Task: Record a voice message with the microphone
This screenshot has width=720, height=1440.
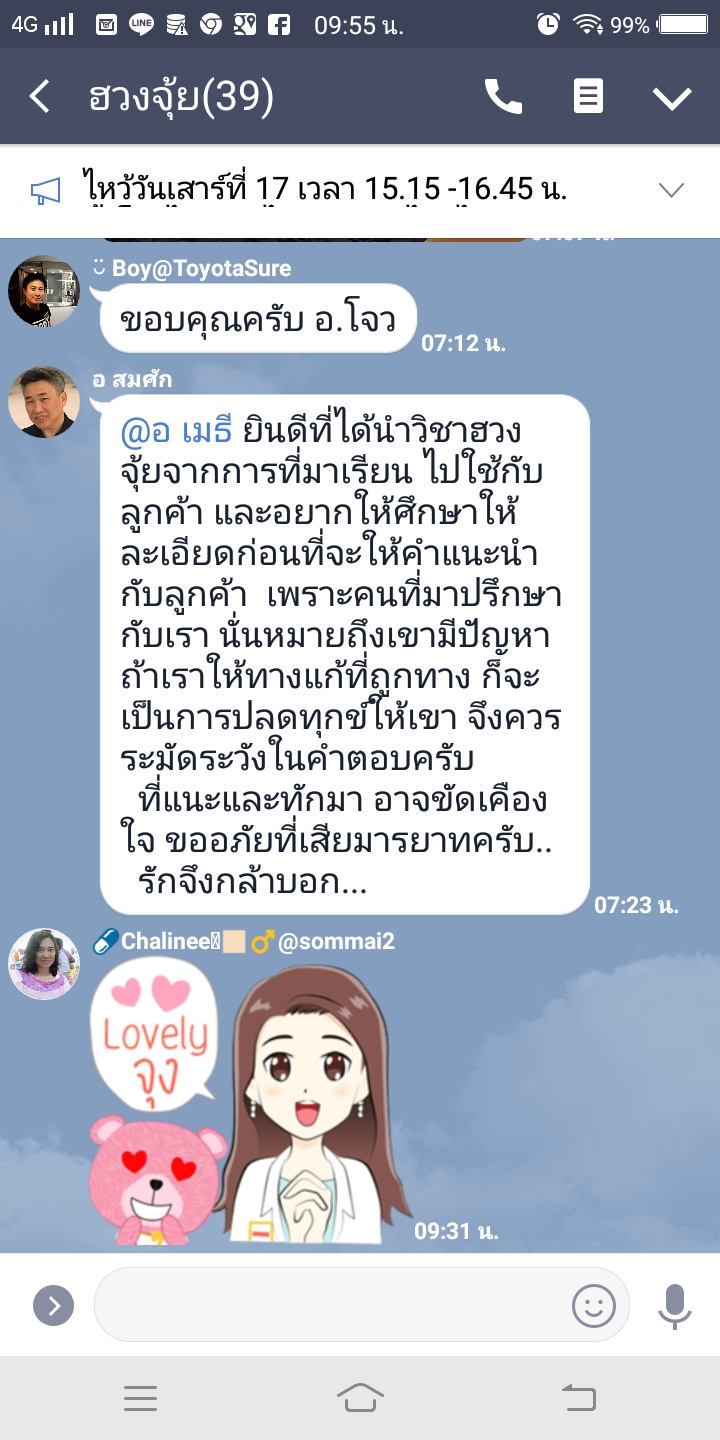Action: pyautogui.click(x=675, y=1305)
